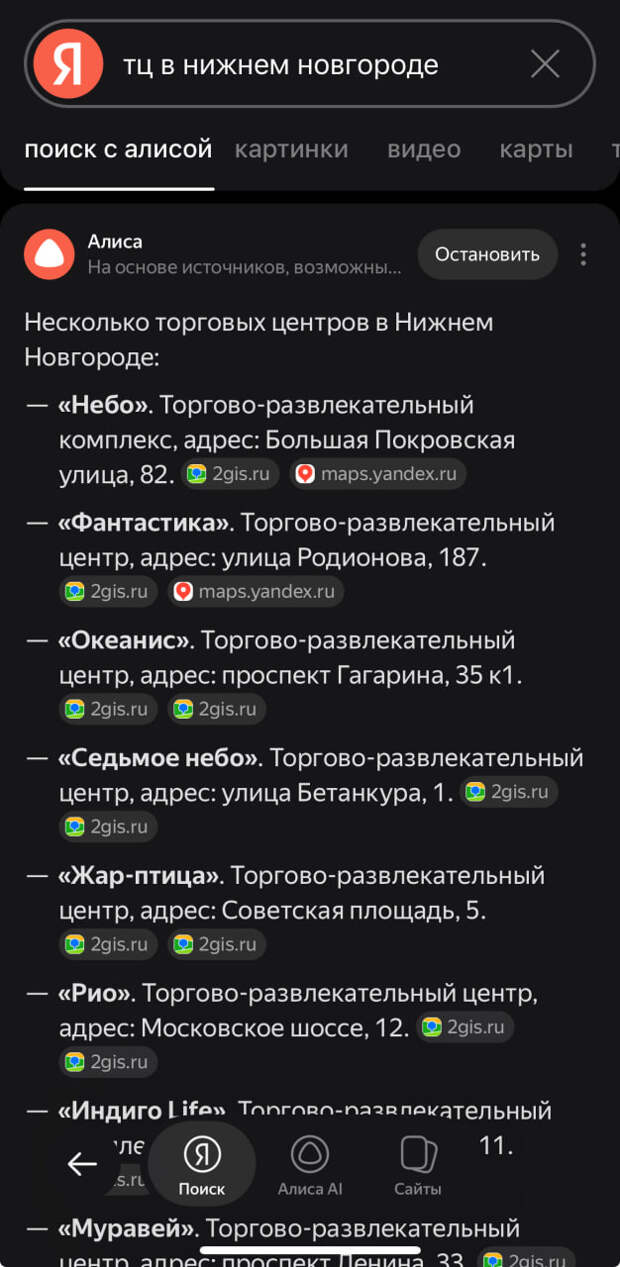The width and height of the screenshot is (620, 1267).
Task: Select the поиск с алисой tab
Action: tap(118, 150)
